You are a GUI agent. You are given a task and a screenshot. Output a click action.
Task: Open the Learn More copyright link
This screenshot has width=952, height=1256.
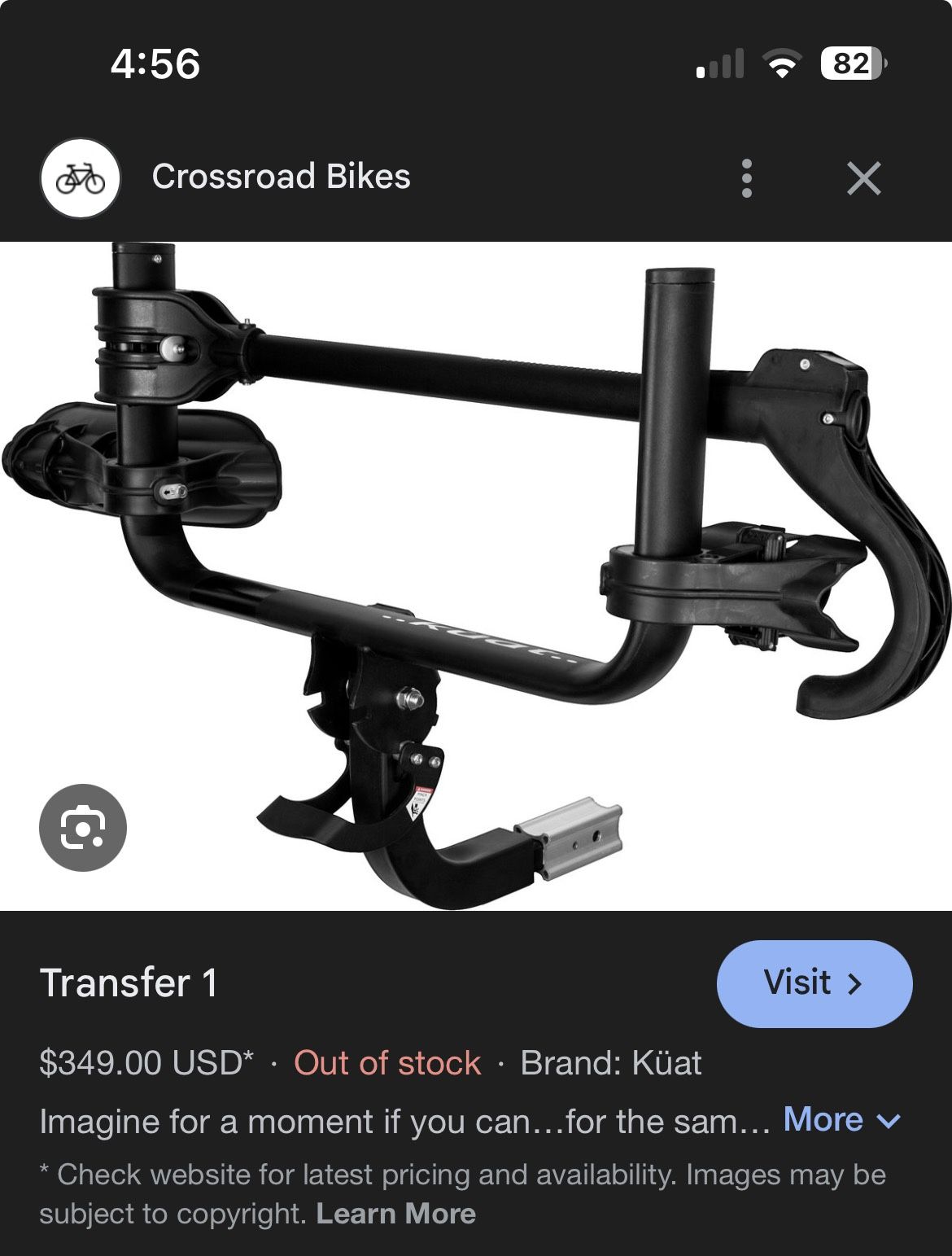(395, 1214)
